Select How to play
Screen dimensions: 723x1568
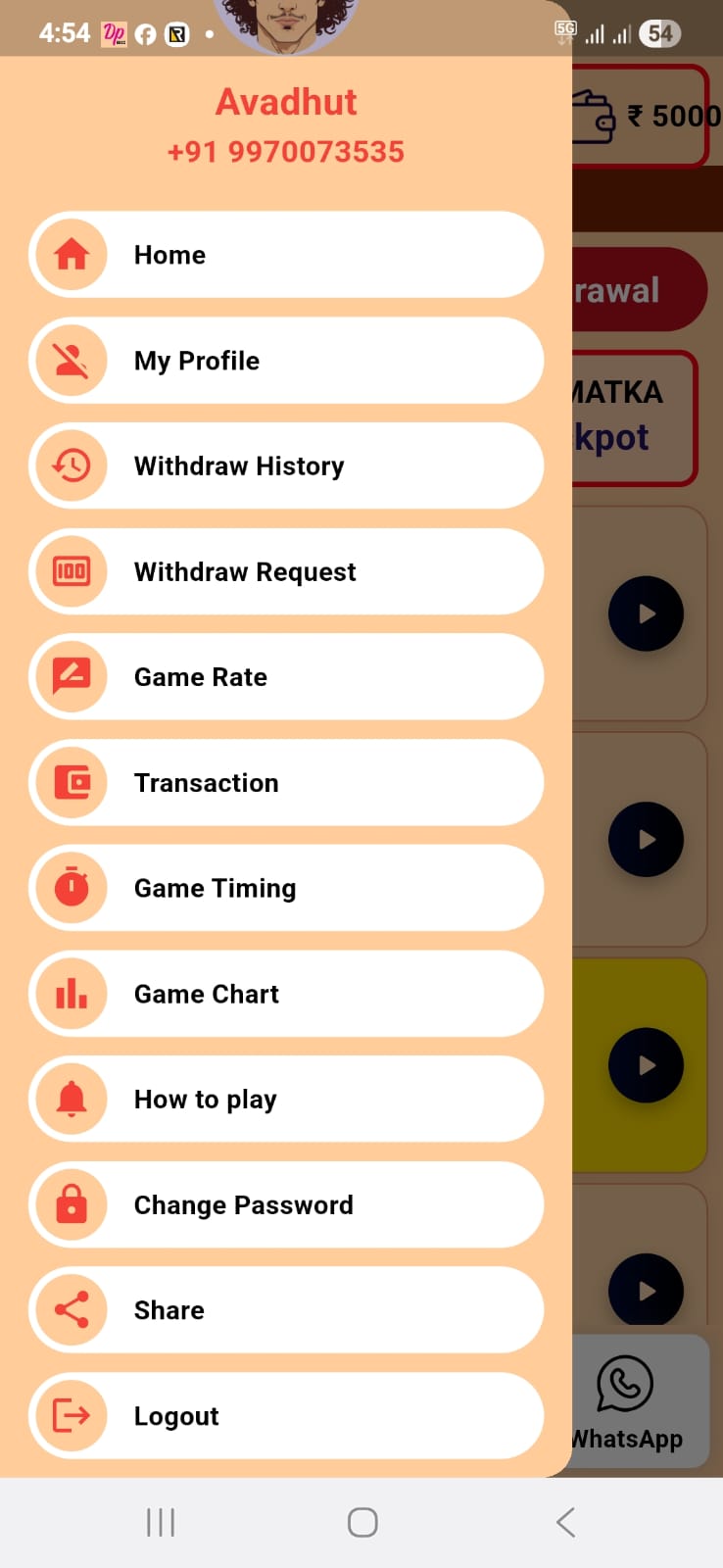[x=286, y=1100]
